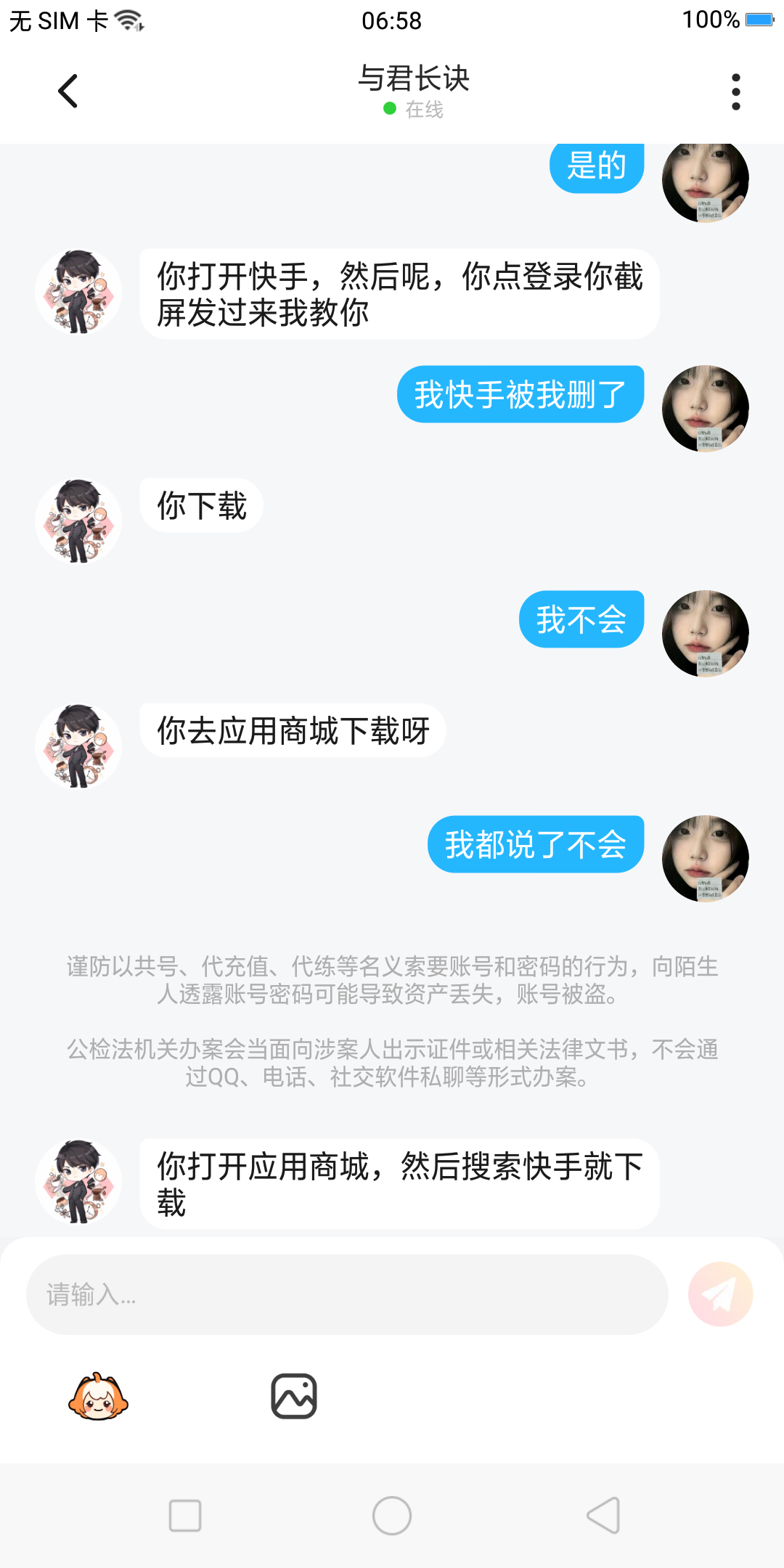Open the three-dot overflow menu
The image size is (784, 1568).
pos(735,92)
